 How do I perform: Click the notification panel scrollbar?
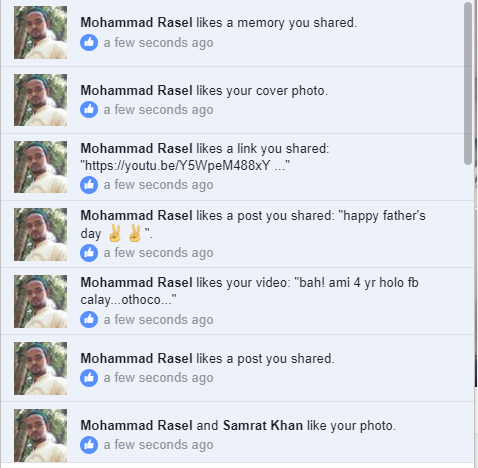(468, 83)
